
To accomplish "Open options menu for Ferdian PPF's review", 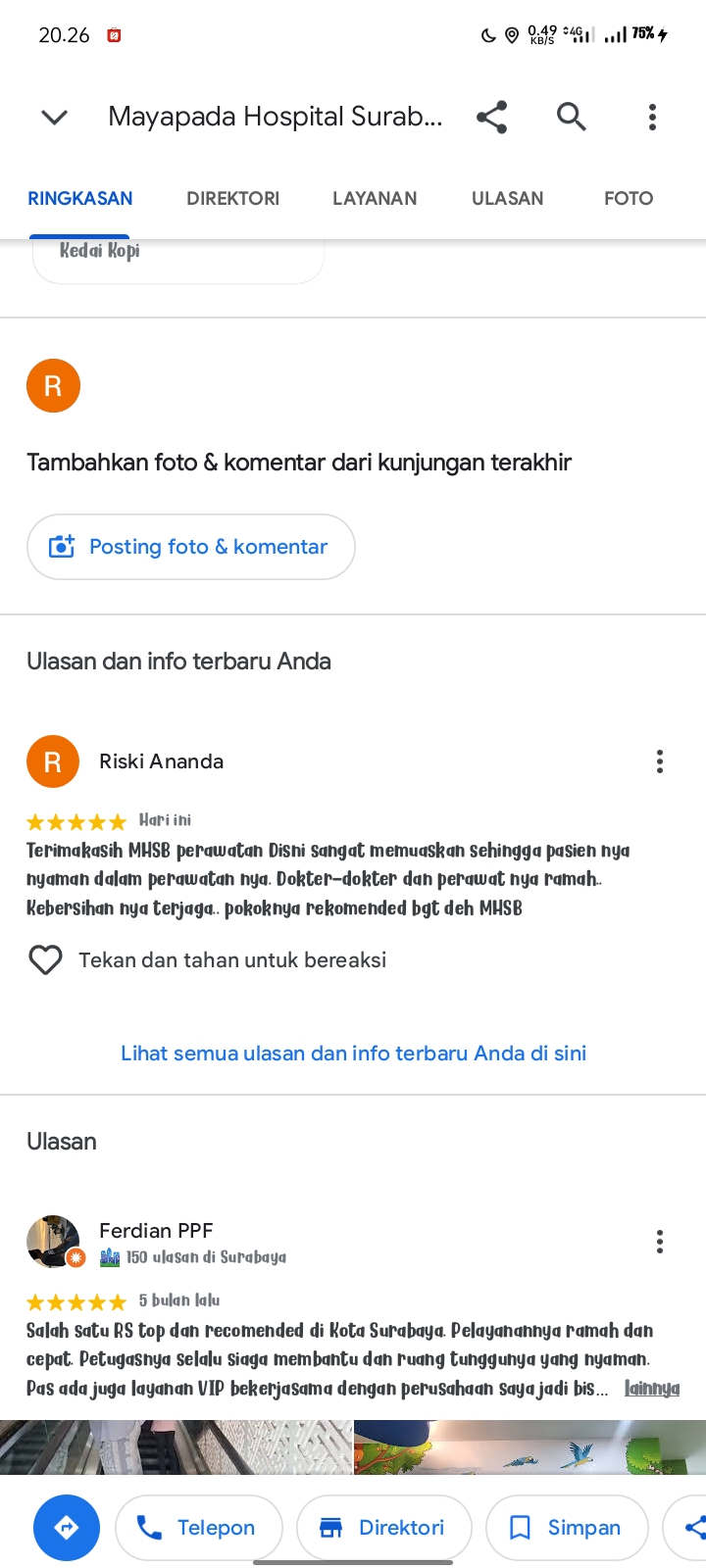I will point(660,1242).
